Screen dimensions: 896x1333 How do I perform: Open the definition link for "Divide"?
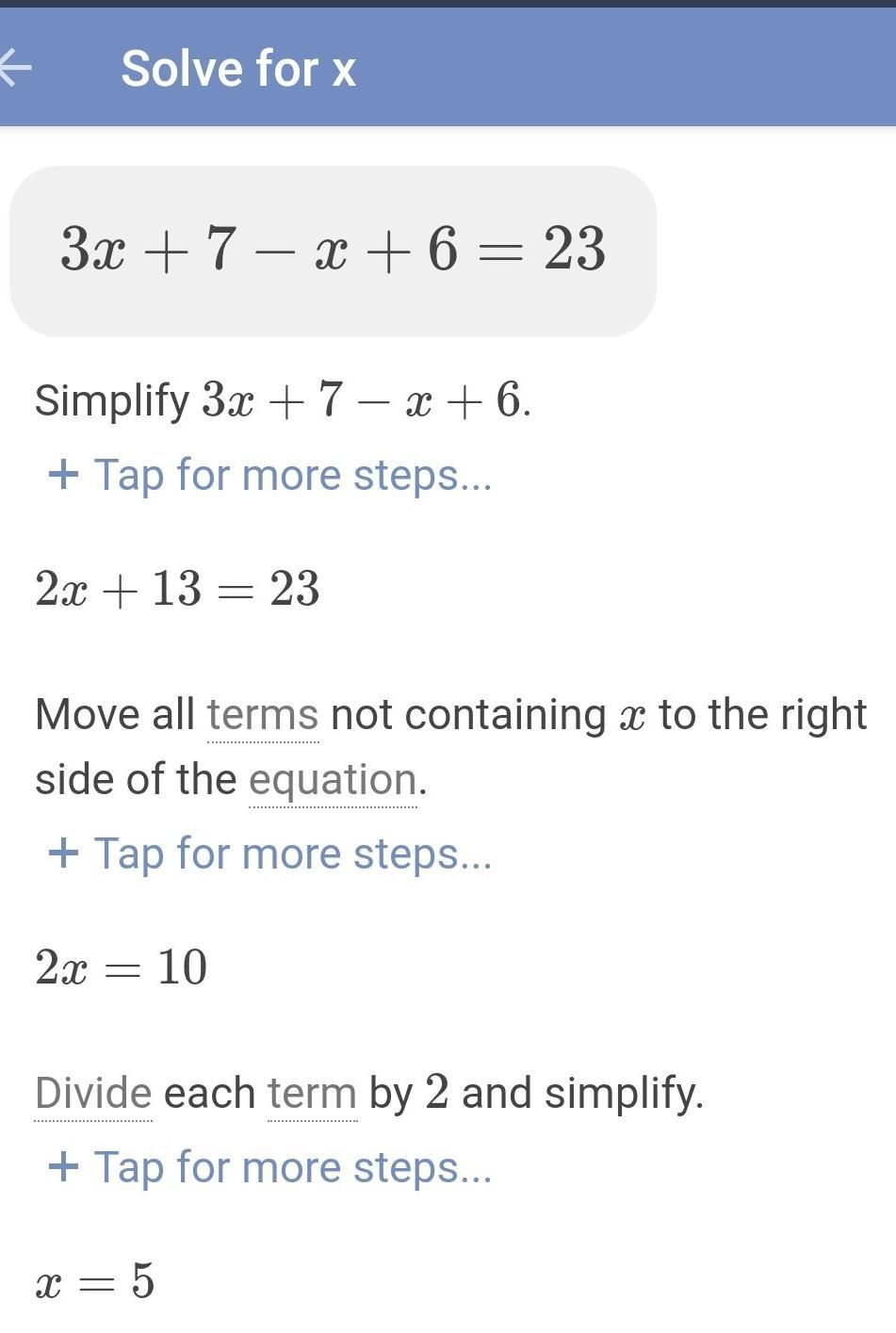92,1094
